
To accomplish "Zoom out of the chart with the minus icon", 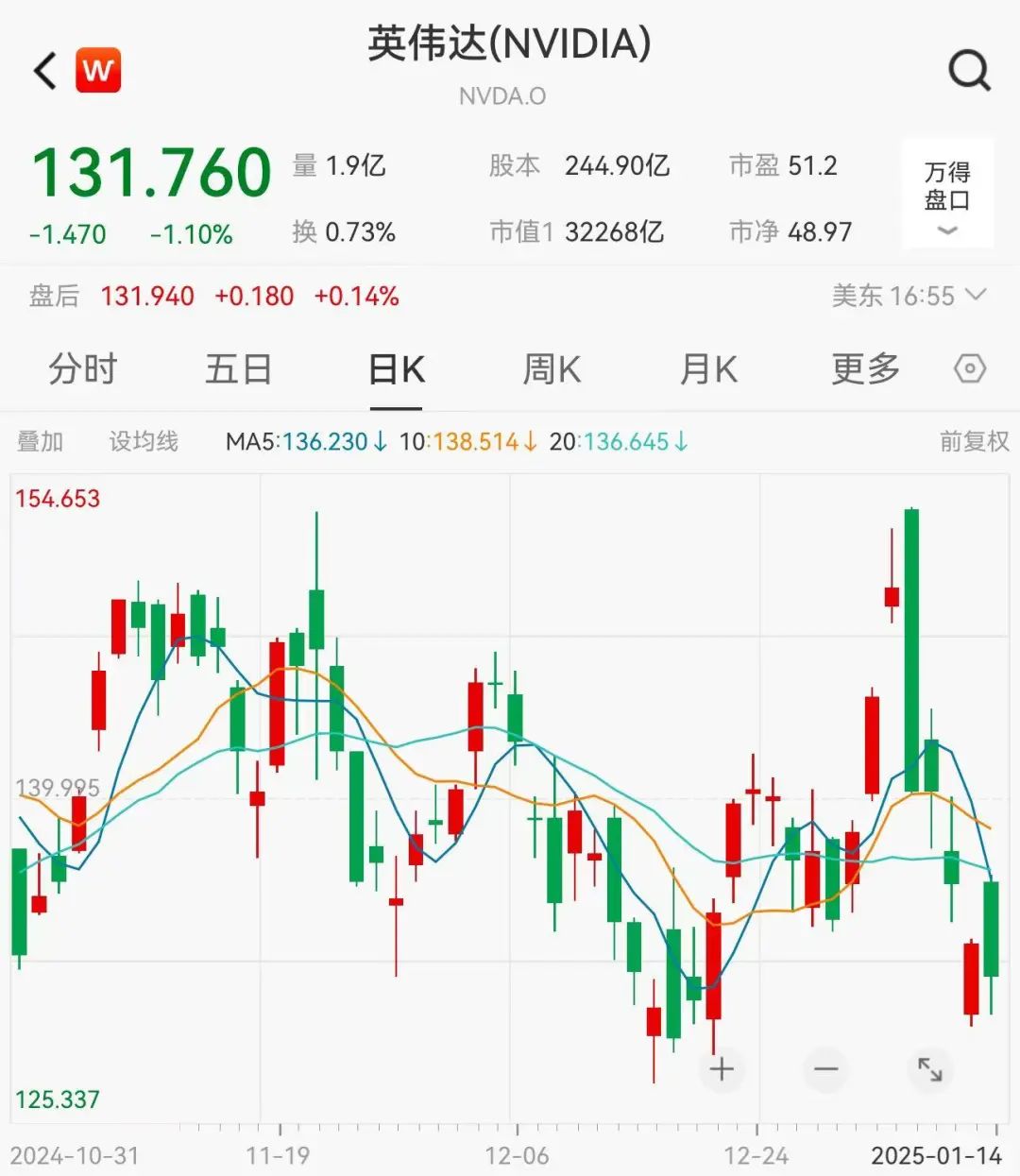I will click(826, 1069).
